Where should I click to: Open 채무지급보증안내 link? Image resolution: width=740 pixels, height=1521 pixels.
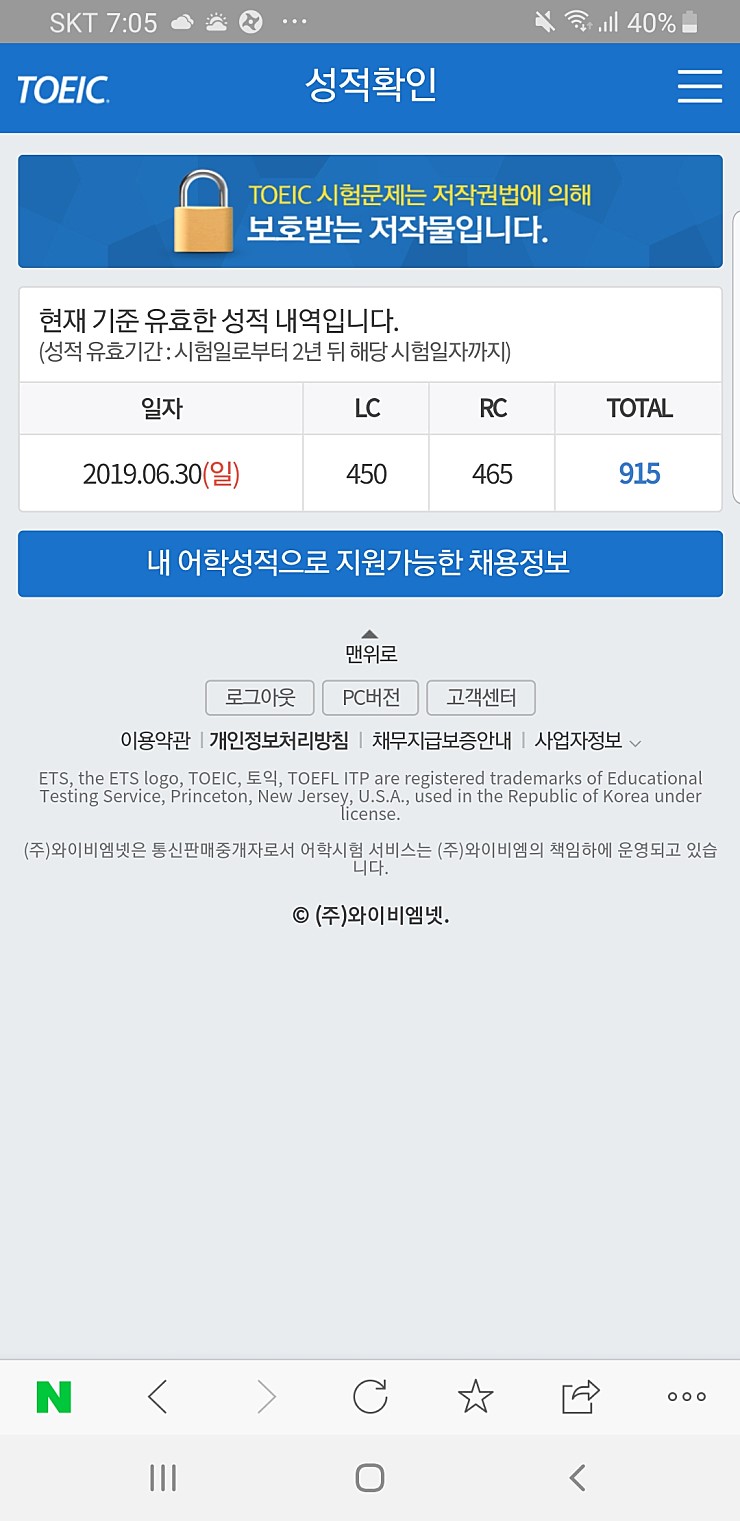(x=441, y=741)
